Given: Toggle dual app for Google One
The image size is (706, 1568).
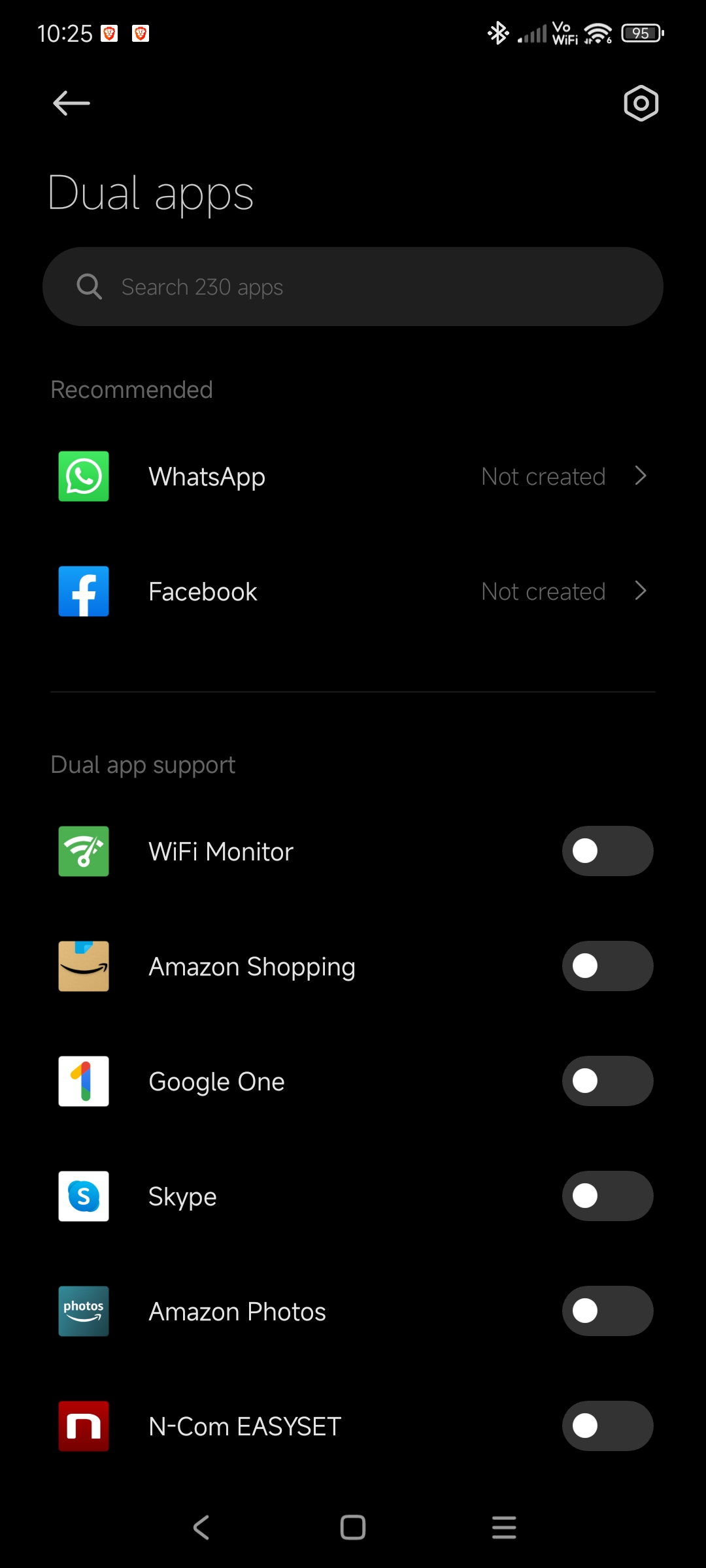Looking at the screenshot, I should point(607,1081).
